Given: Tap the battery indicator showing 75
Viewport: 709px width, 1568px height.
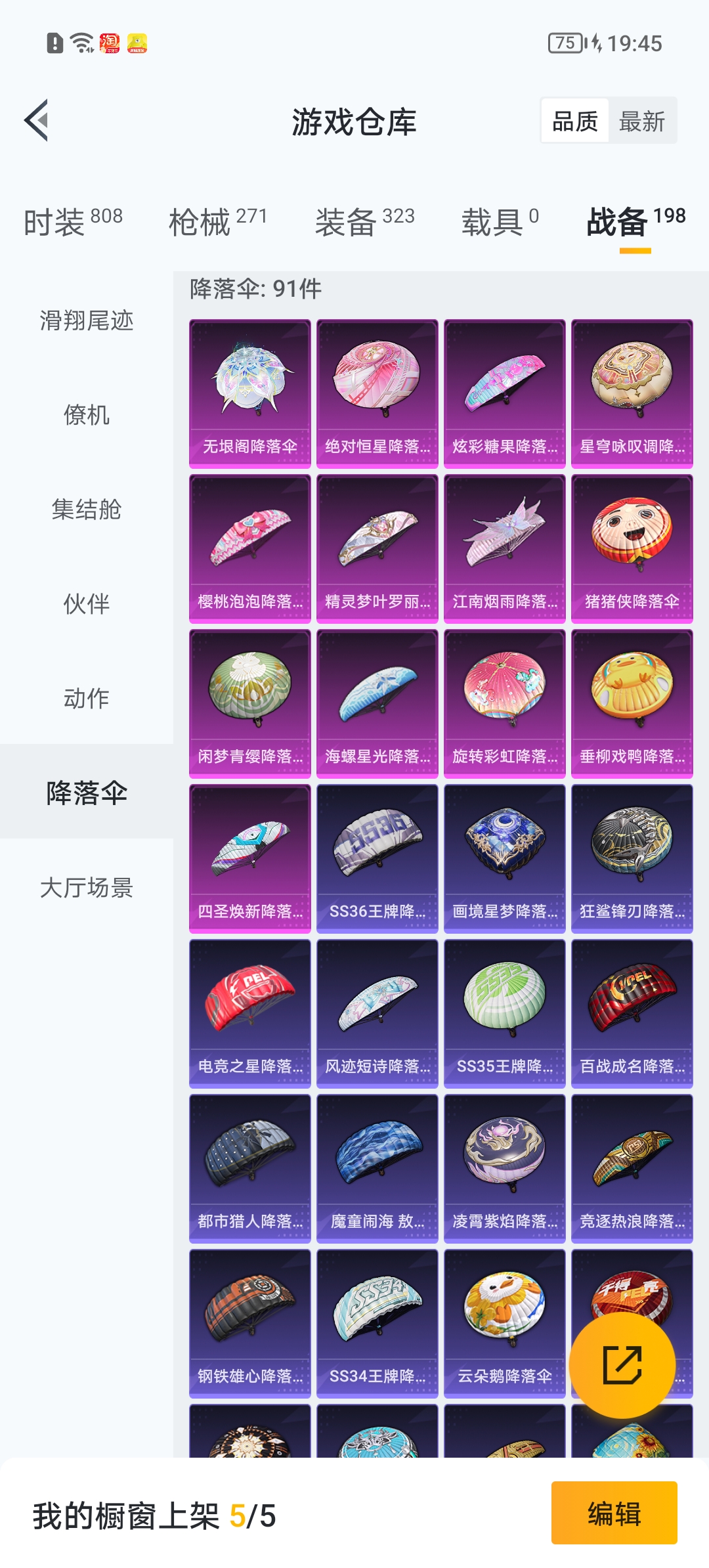Looking at the screenshot, I should tap(565, 41).
